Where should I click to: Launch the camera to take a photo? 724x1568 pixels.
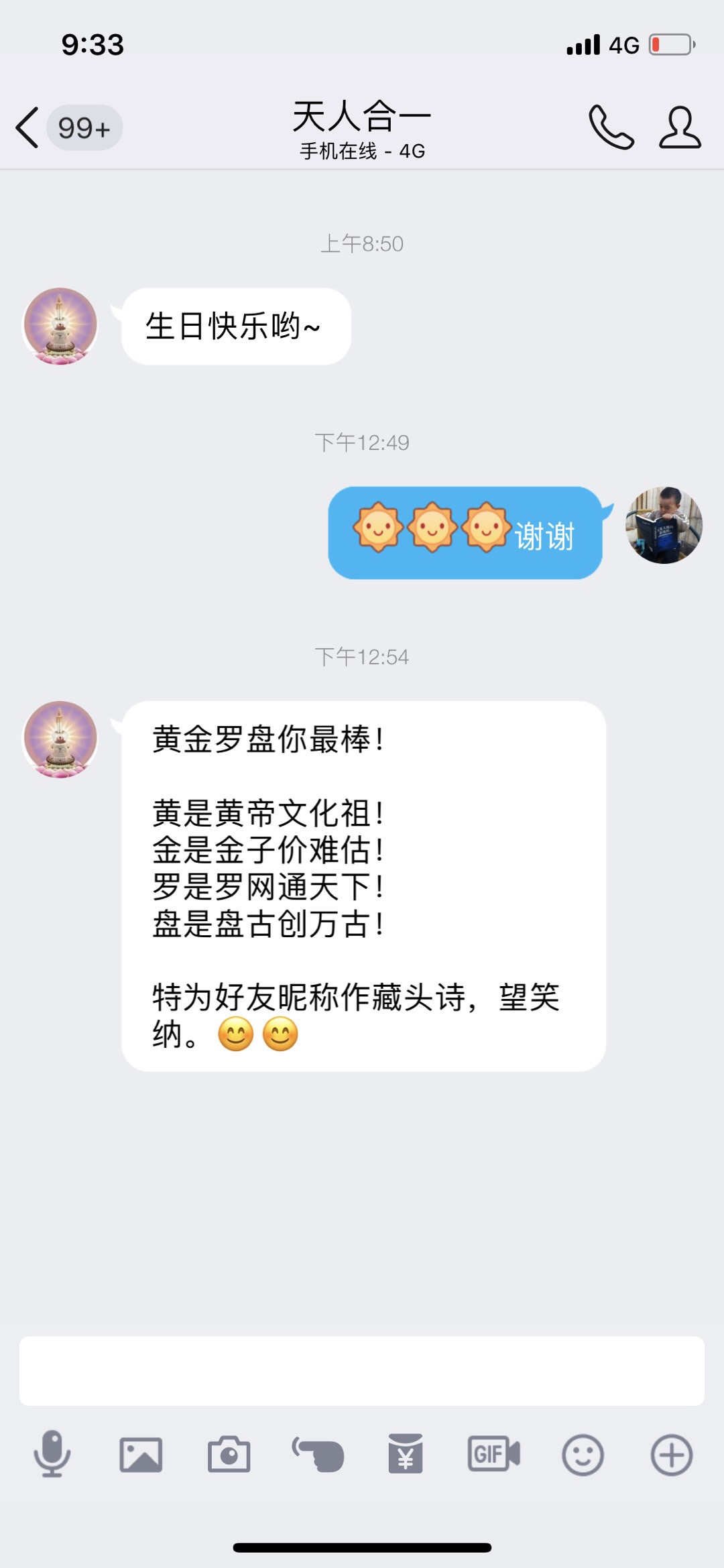(229, 1455)
